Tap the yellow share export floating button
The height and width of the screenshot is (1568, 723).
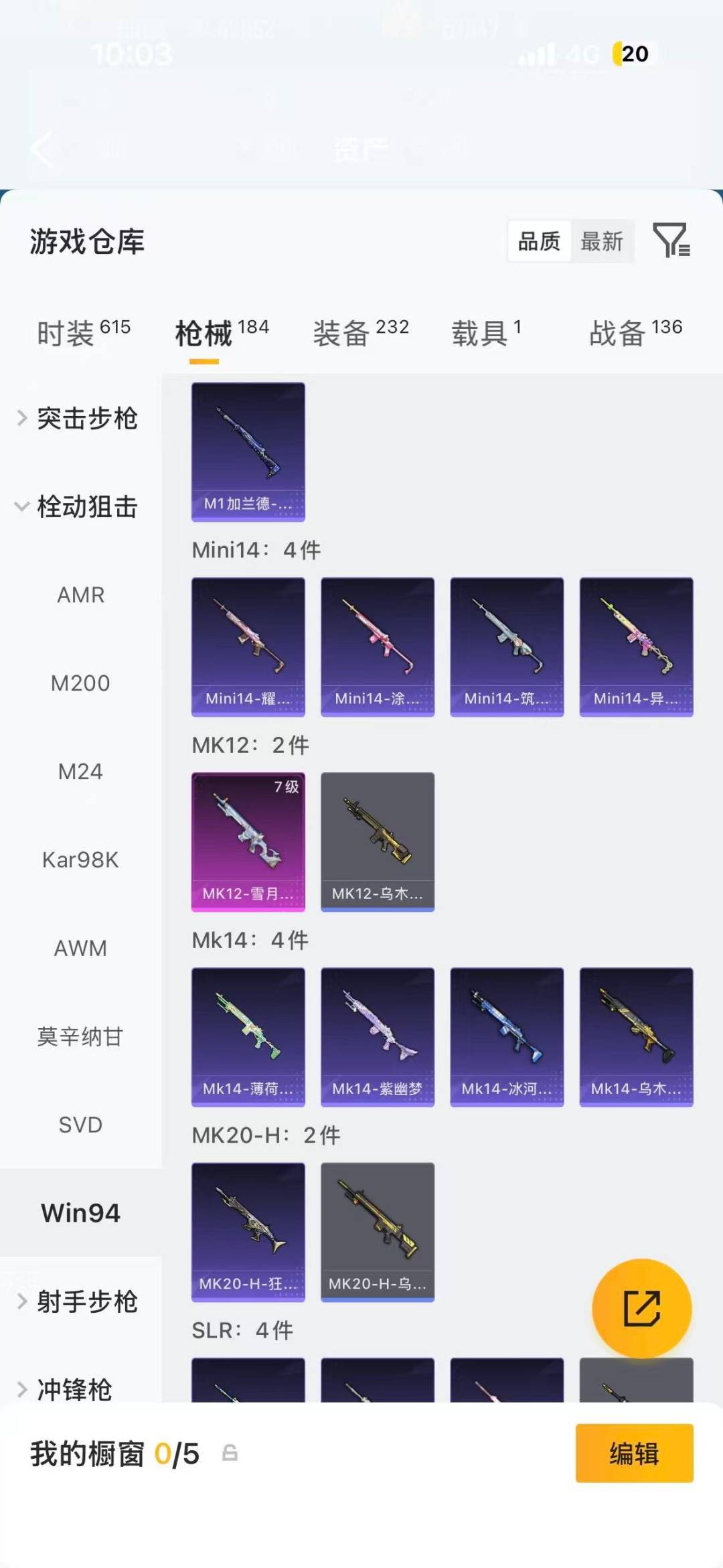641,1307
